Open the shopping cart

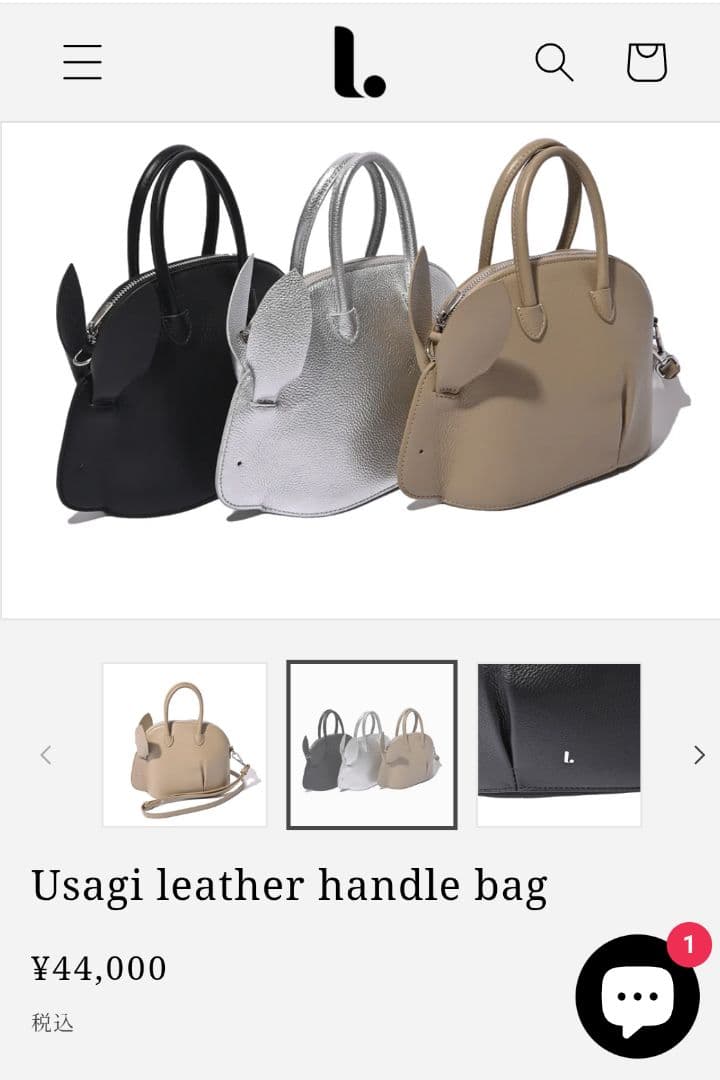[646, 62]
